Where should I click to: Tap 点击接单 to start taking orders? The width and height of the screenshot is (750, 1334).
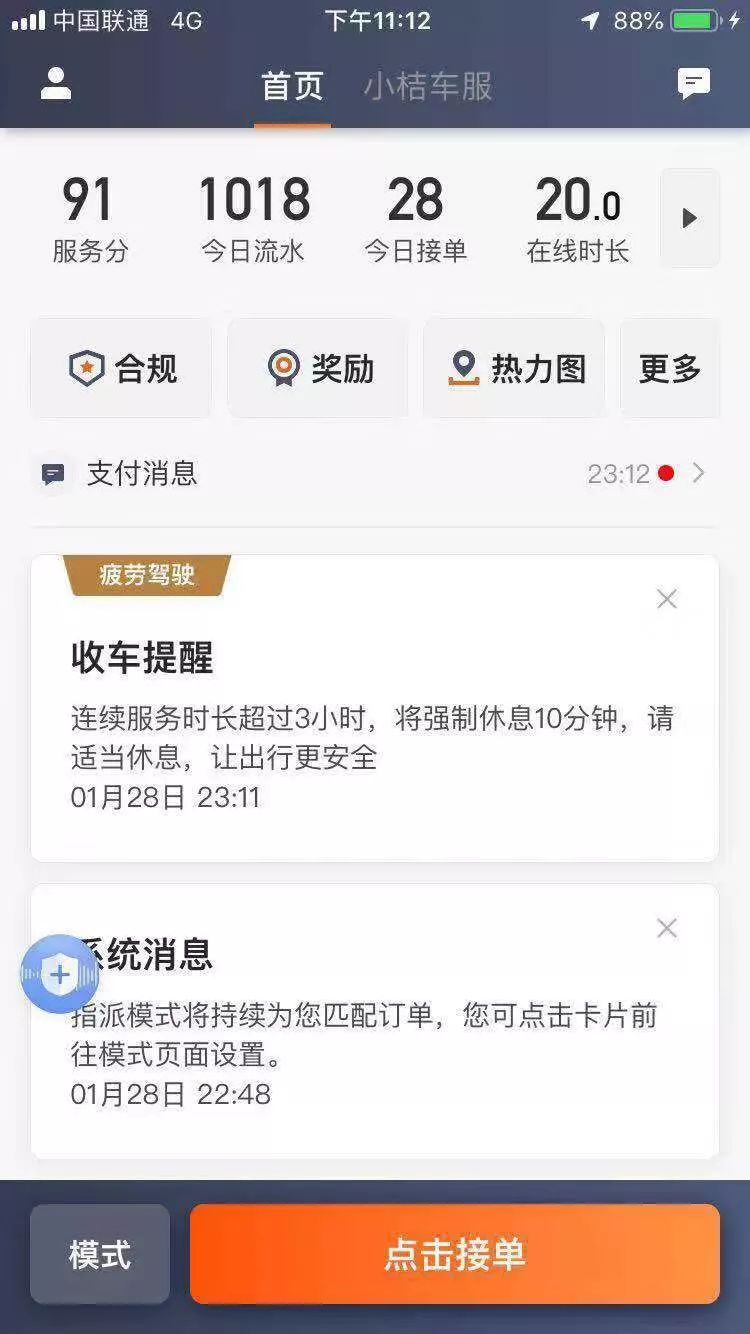click(455, 1254)
